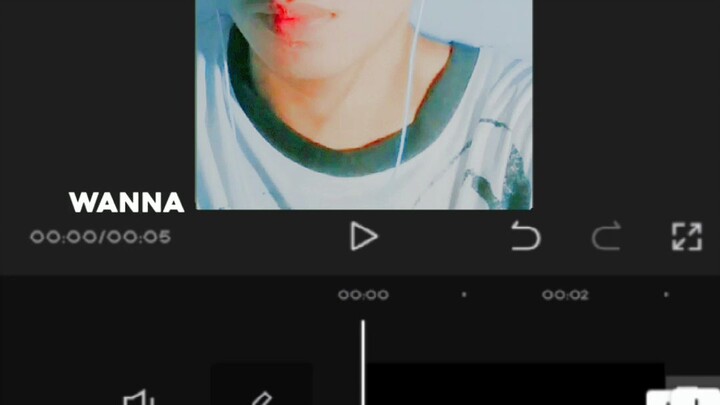
Task: Expand preview to fullscreen
Action: 686,237
